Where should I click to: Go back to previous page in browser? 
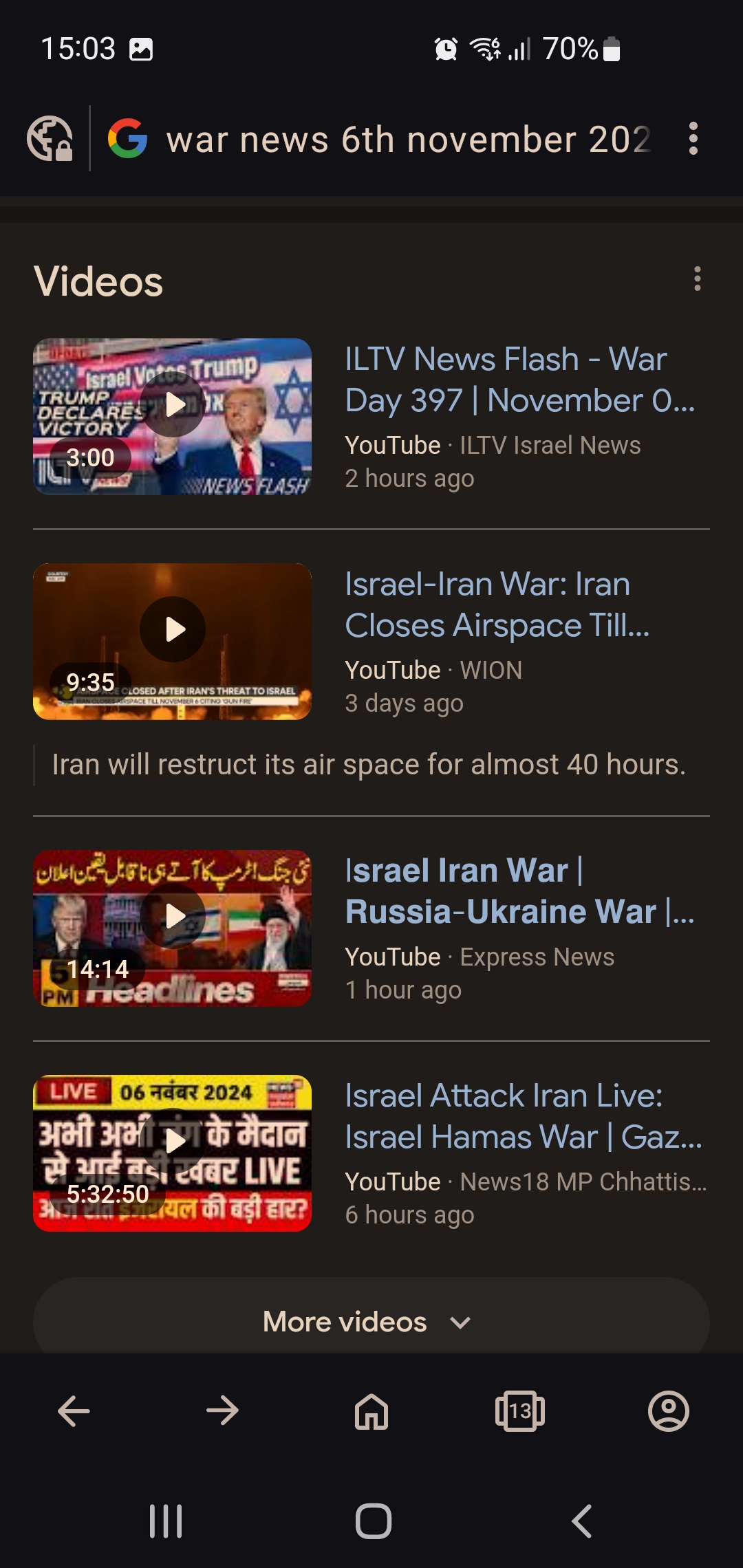pos(74,1411)
